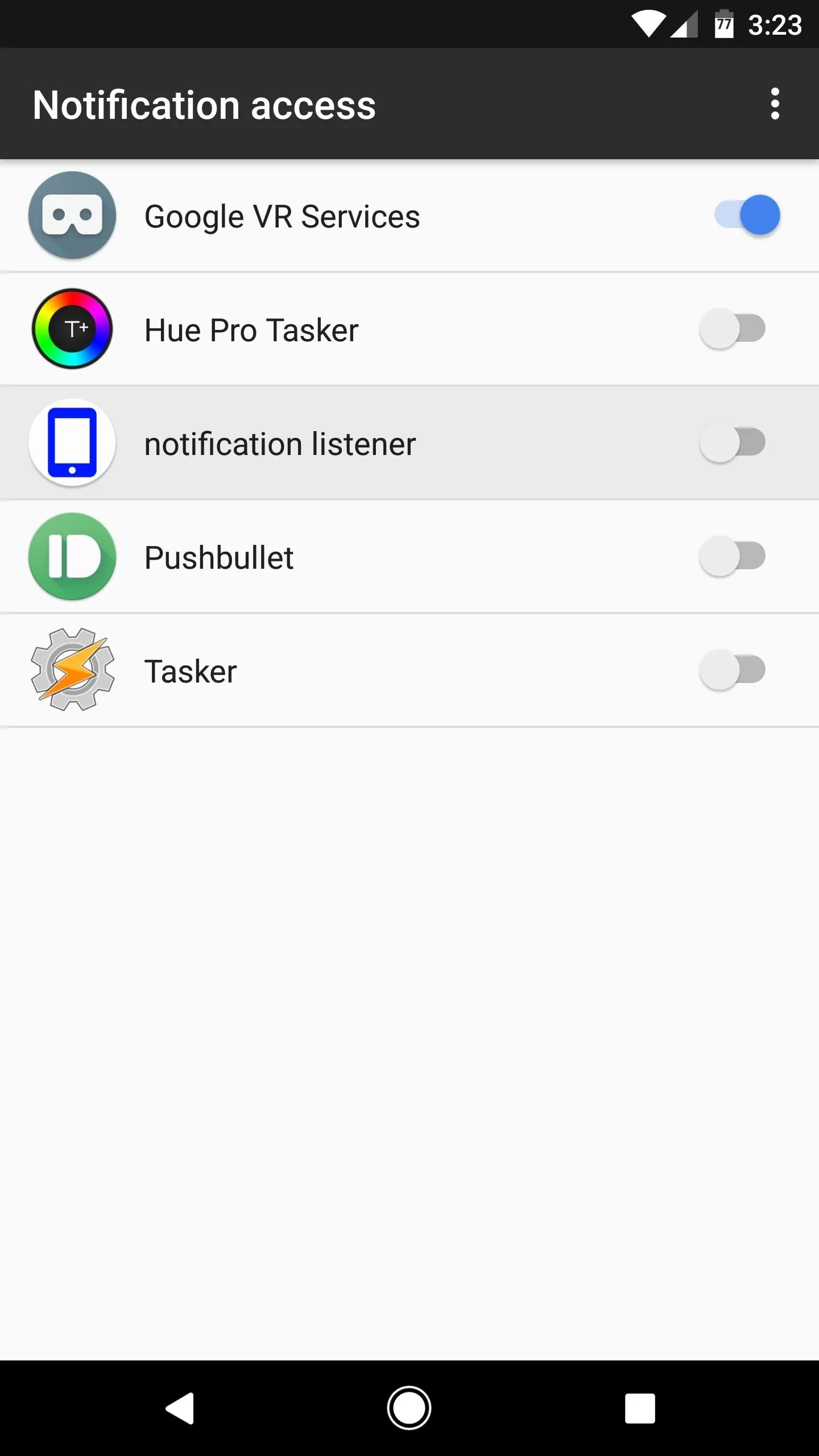Open the recent apps view
This screenshot has height=1456, width=819.
640,1408
